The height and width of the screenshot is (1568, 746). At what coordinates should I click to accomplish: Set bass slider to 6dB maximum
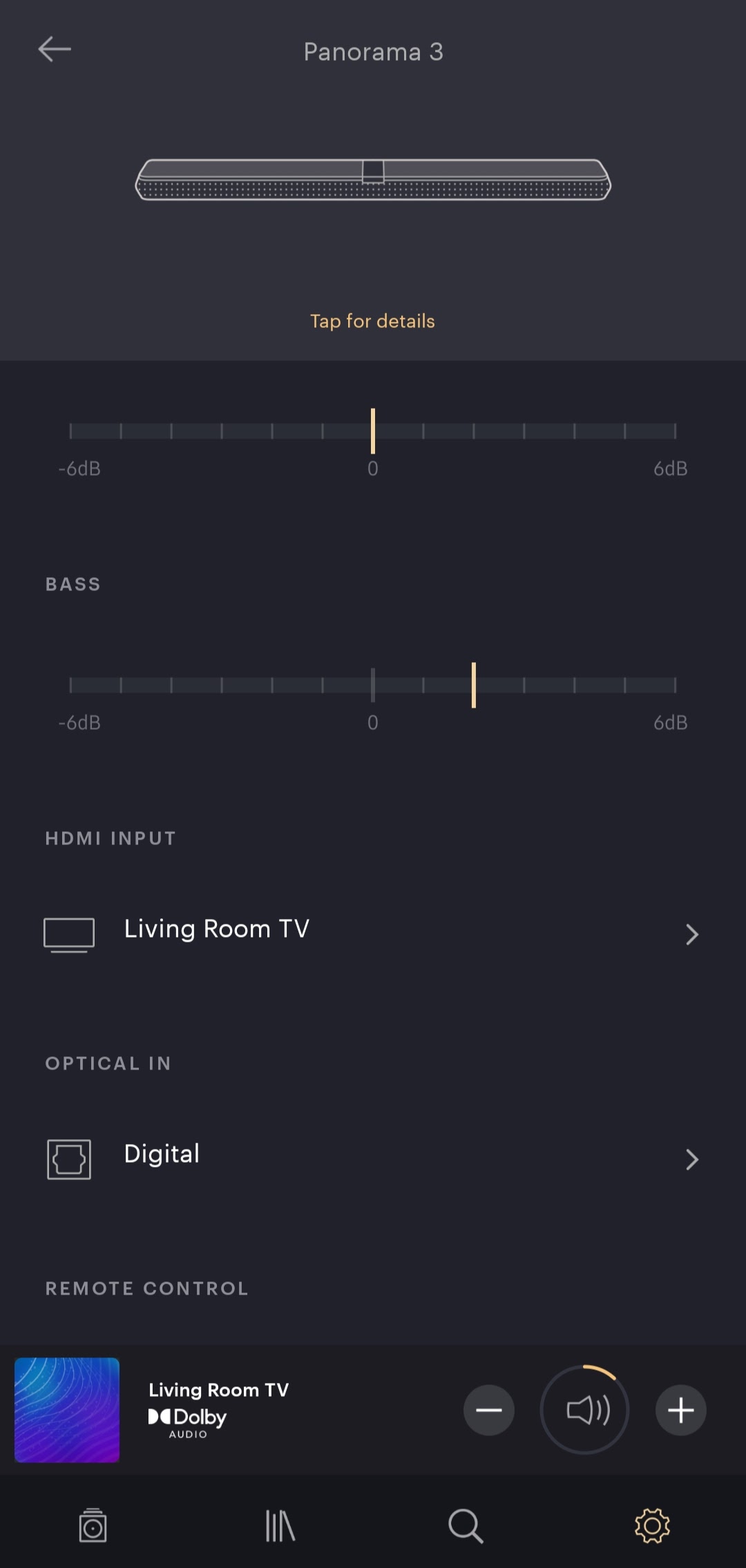[675, 685]
